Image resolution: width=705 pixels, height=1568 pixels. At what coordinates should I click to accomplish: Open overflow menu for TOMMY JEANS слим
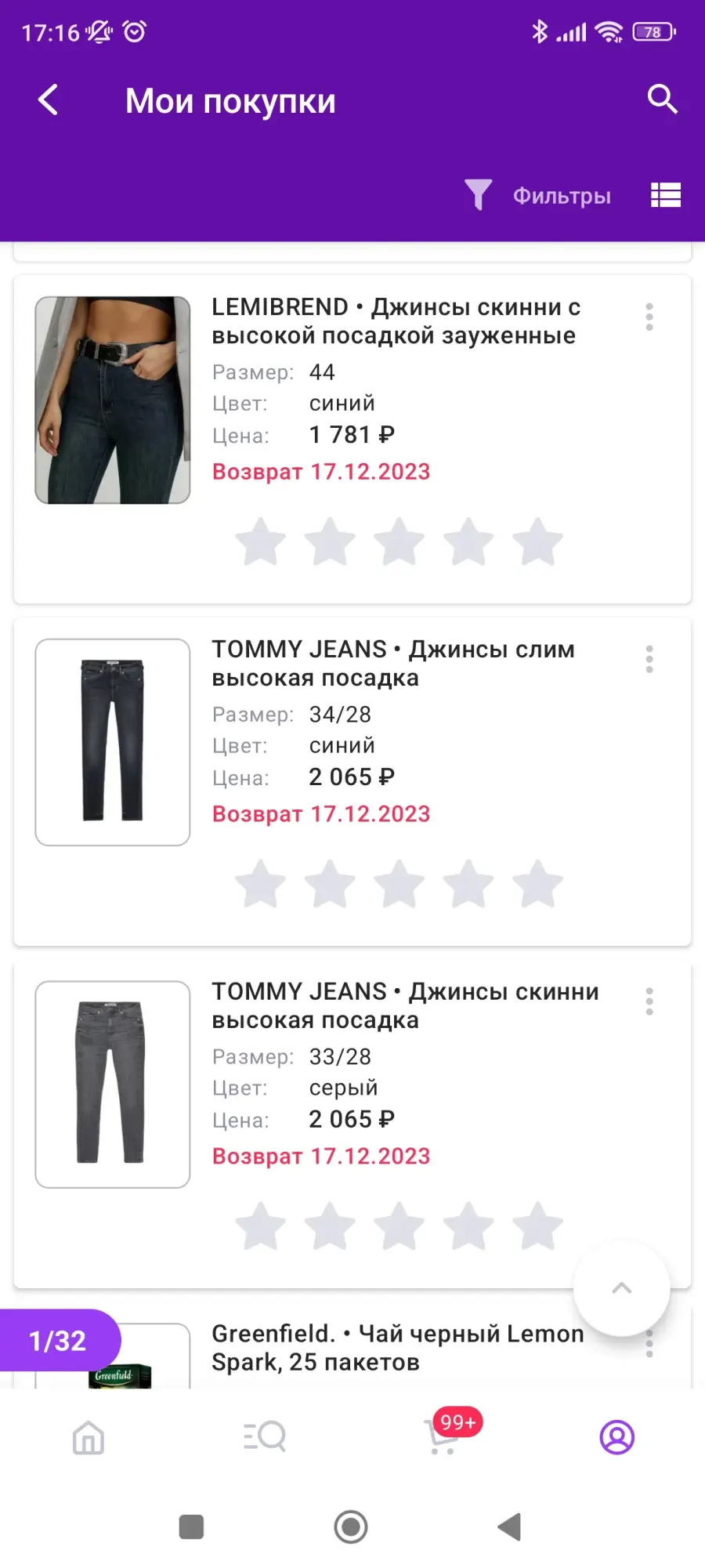pyautogui.click(x=649, y=659)
